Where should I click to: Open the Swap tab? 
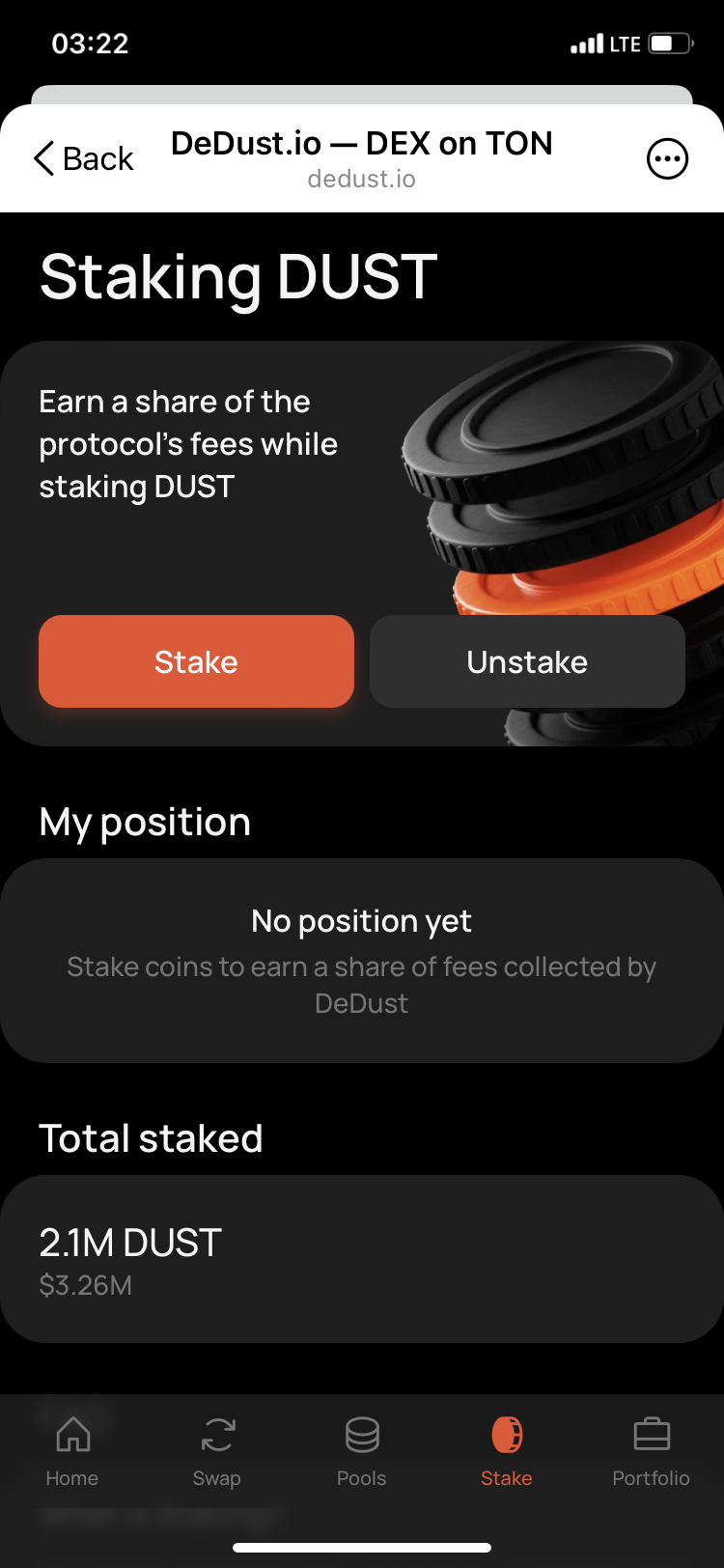coord(217,1451)
